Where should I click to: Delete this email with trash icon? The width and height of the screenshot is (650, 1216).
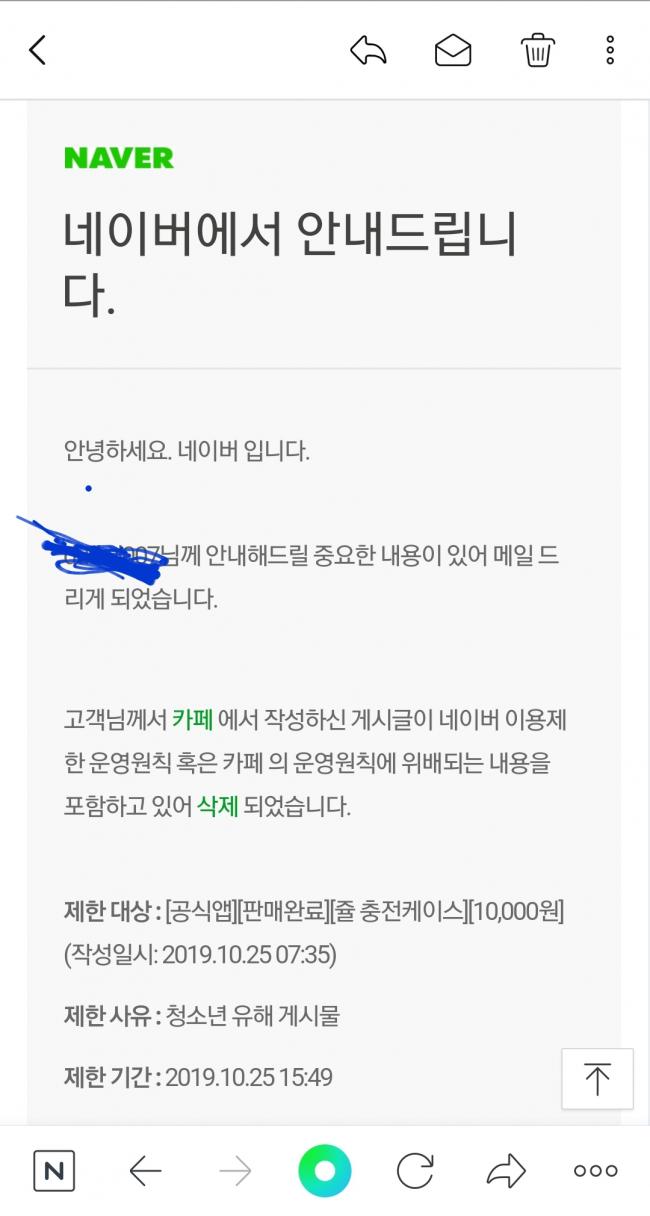(x=538, y=50)
